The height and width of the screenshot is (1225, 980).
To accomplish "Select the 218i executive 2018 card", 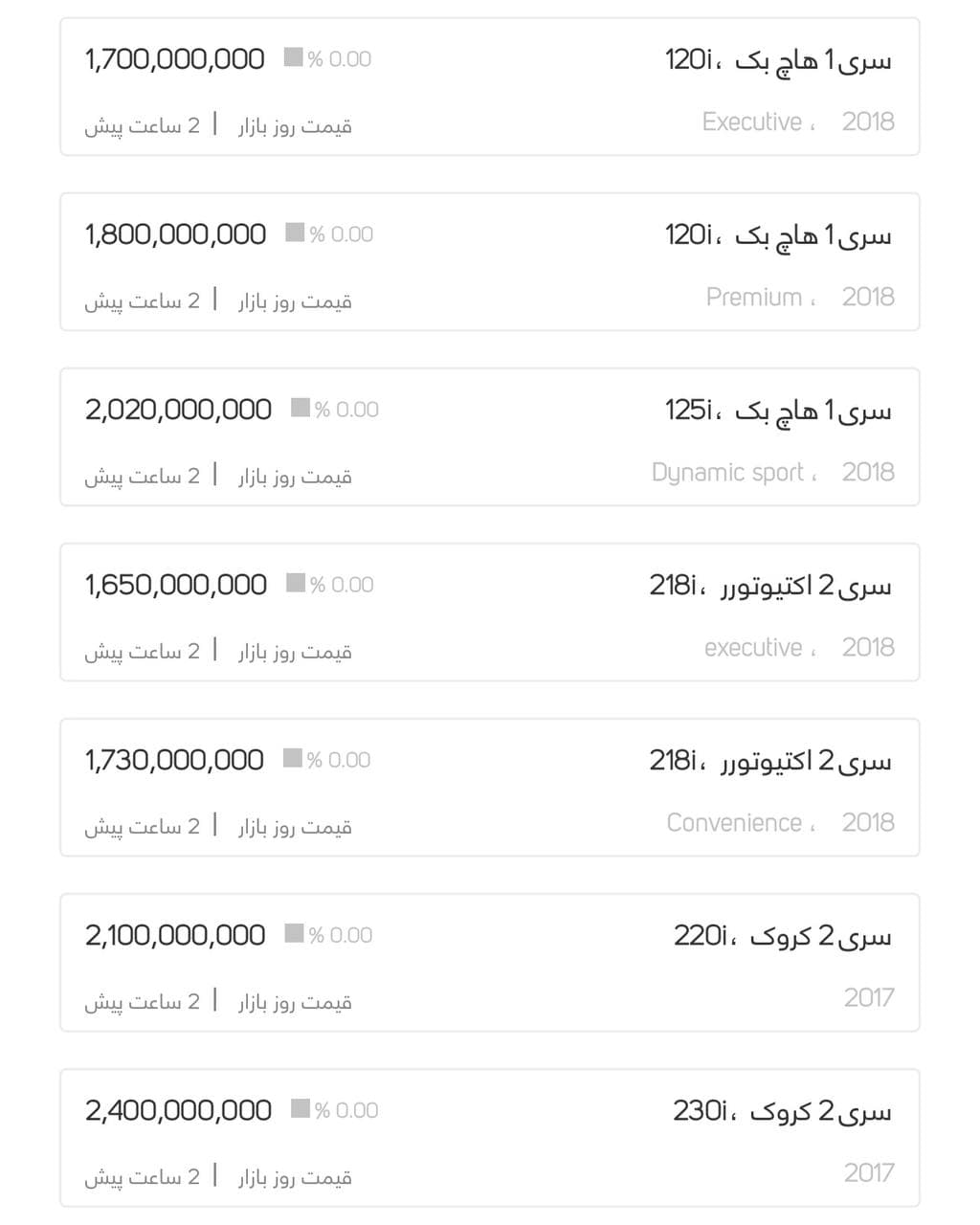I will [x=490, y=612].
